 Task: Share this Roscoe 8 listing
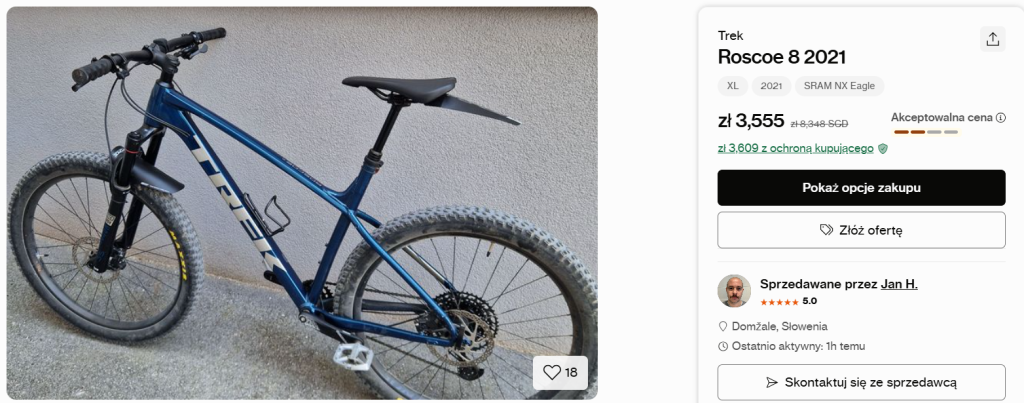992,38
